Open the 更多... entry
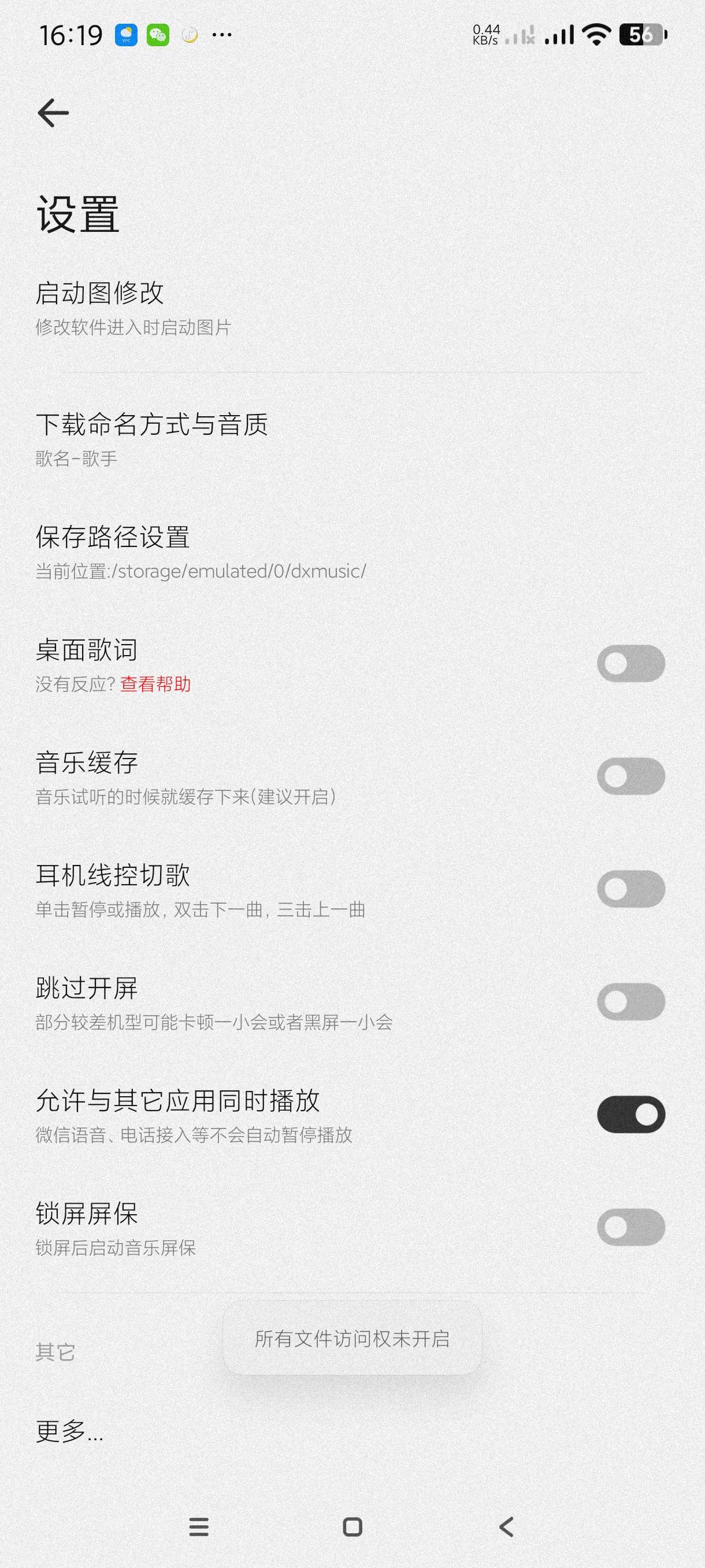The height and width of the screenshot is (1568, 705). [69, 1431]
